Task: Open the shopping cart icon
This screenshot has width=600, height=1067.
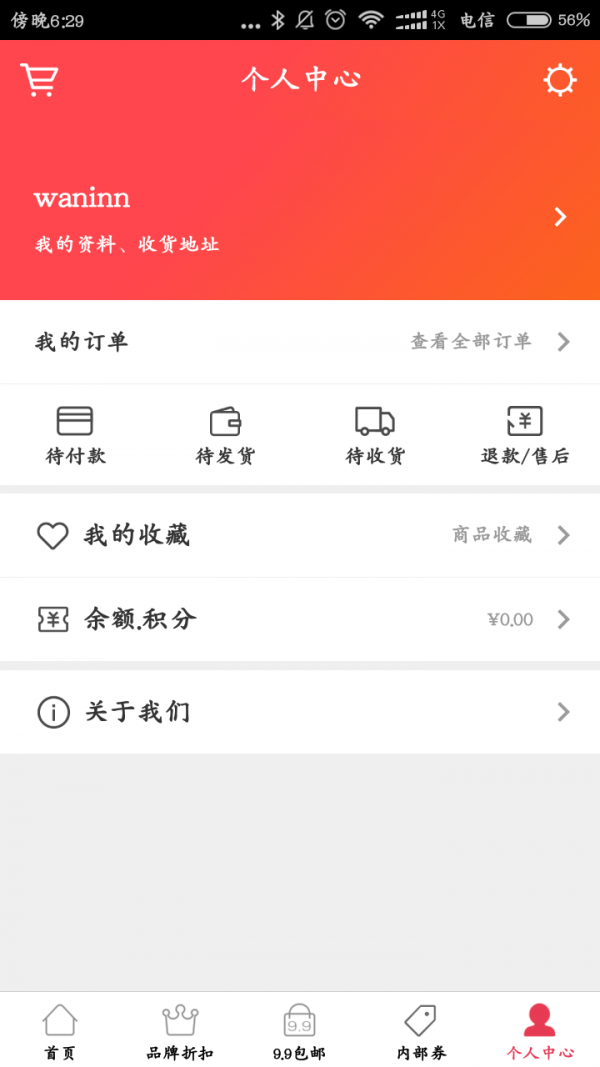Action: [x=39, y=80]
